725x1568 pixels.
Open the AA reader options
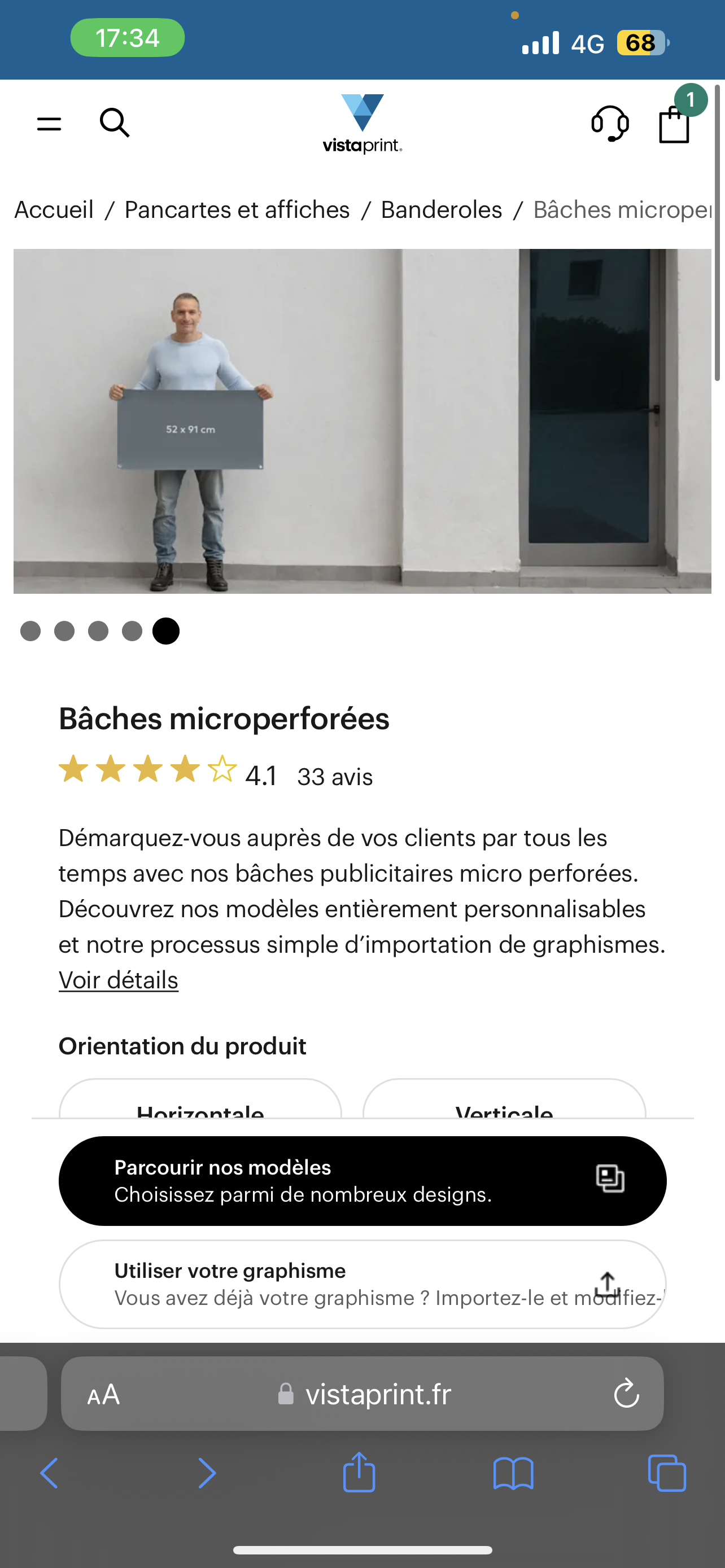tap(103, 1394)
